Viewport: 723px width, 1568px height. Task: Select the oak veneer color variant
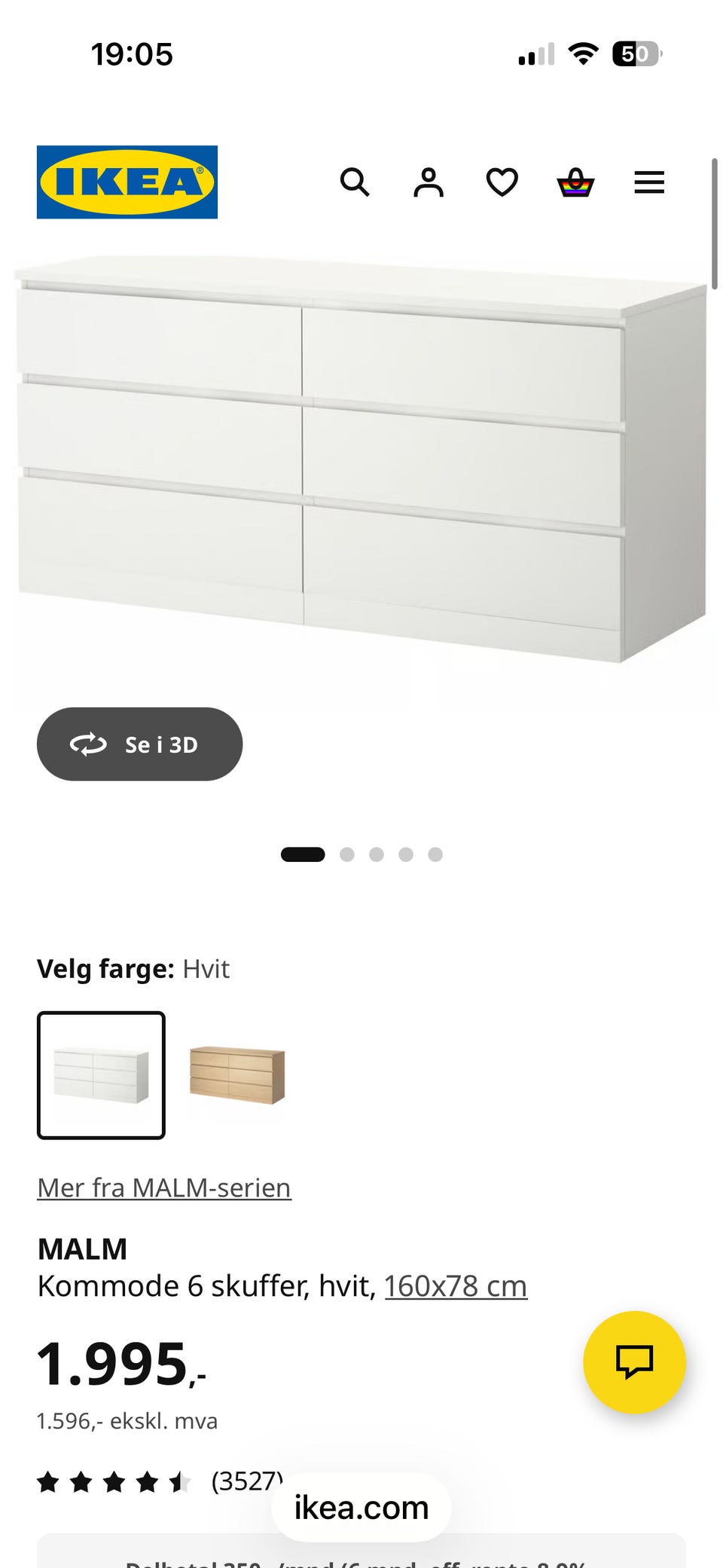[x=236, y=1076]
